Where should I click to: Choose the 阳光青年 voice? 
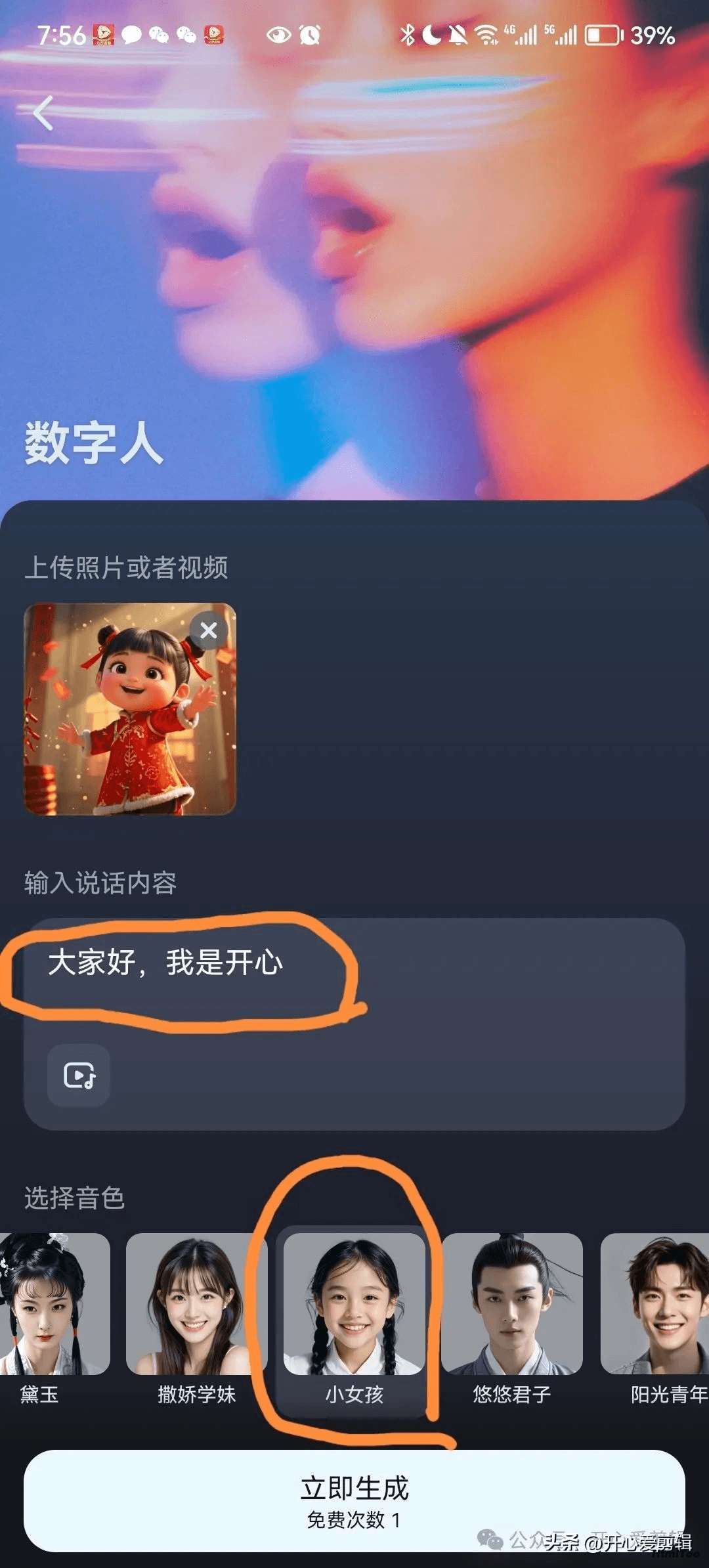[x=655, y=1319]
